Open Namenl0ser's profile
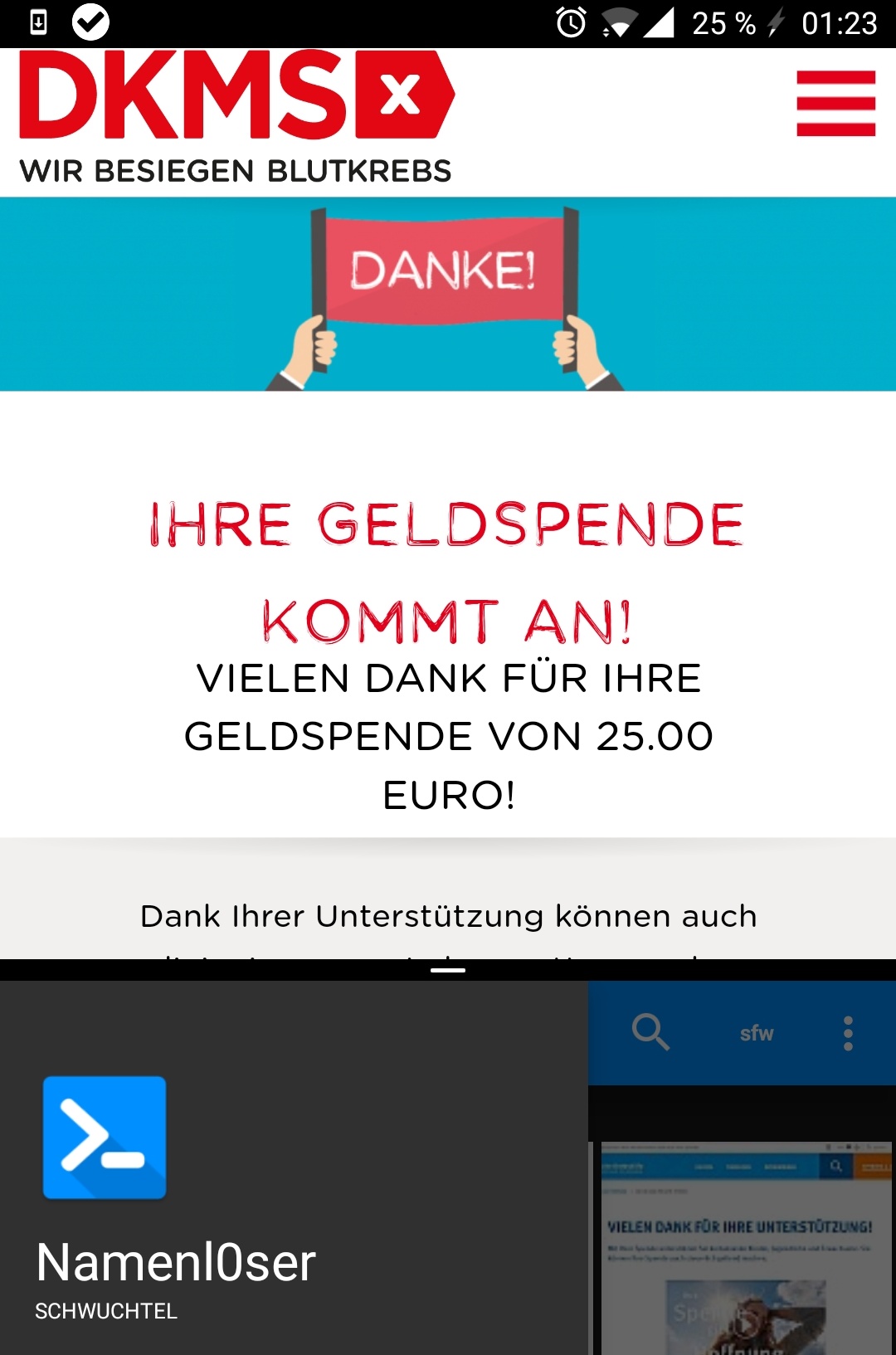Screen dimensions: 896x1355 [176, 1262]
